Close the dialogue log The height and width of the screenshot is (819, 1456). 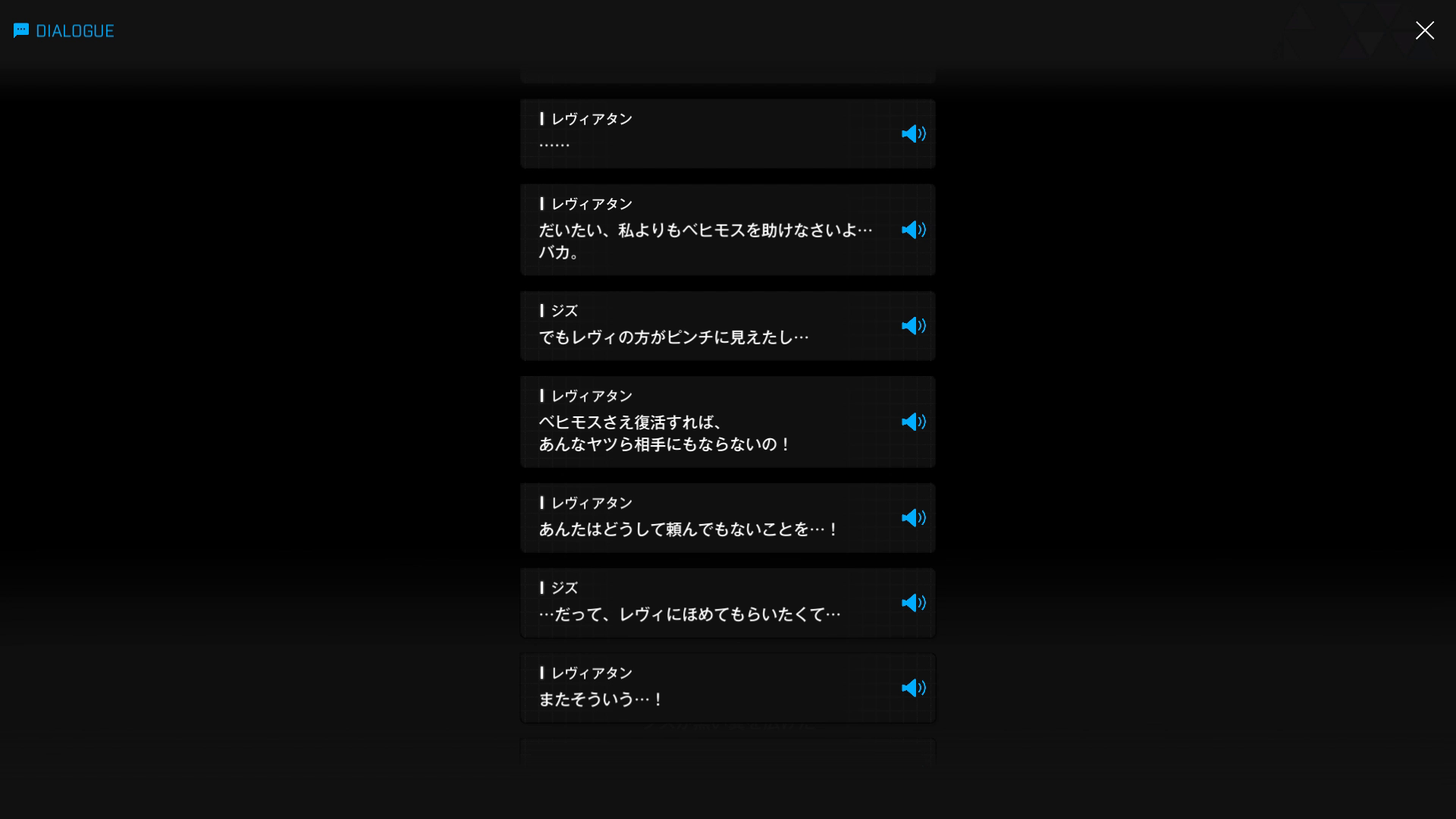tap(1424, 30)
